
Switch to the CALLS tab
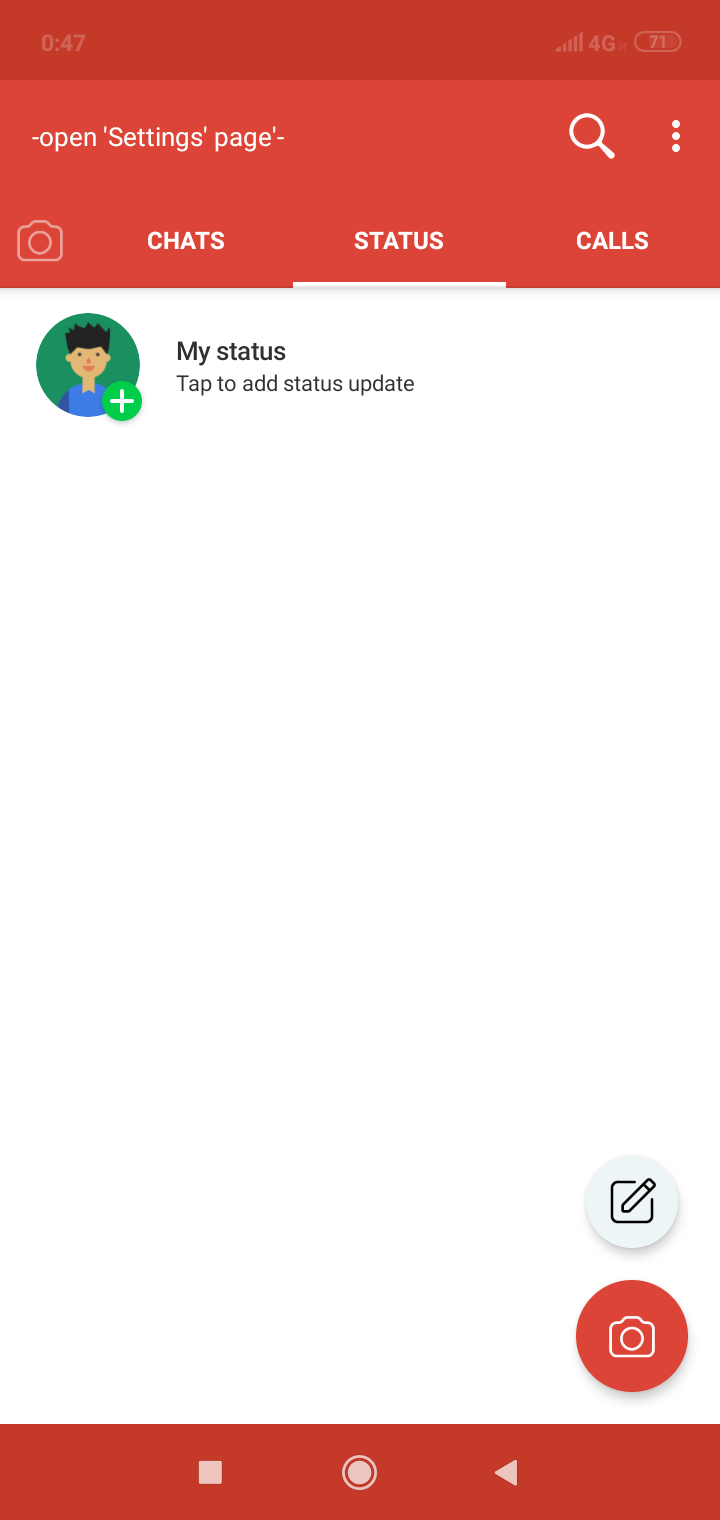coord(612,241)
